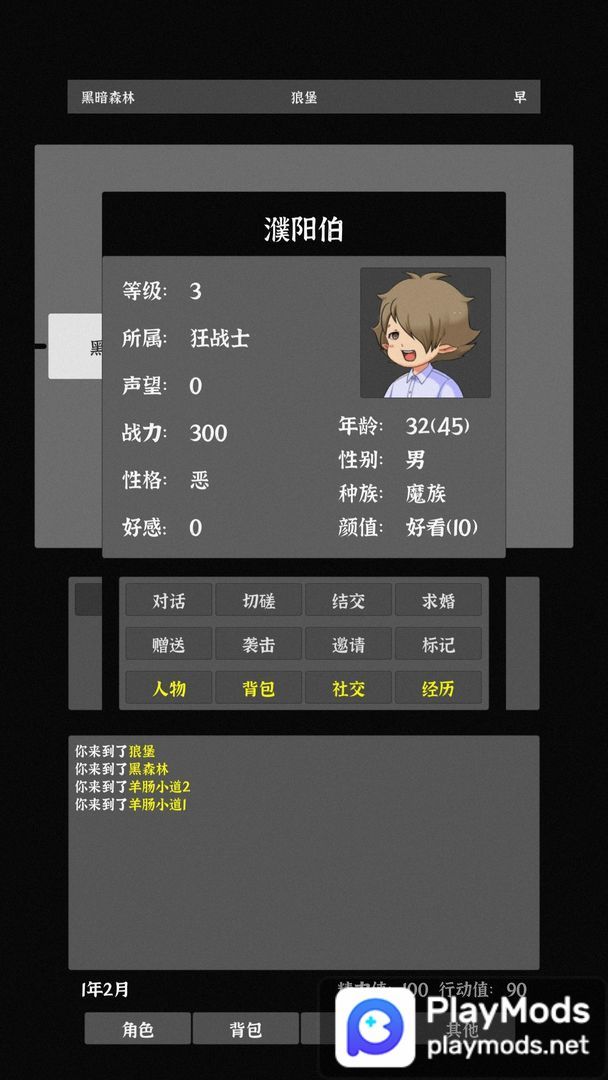
Task: View the 经历 history tab
Action: point(438,689)
